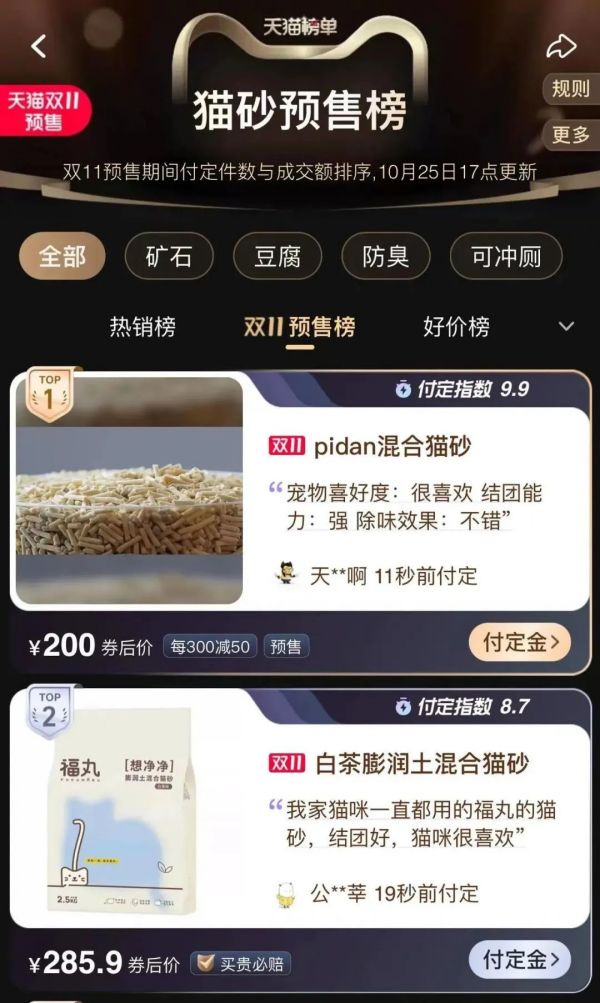This screenshot has height=1003, width=600.
Task: Filter by 豆腐 cat litter
Action: pyautogui.click(x=277, y=257)
